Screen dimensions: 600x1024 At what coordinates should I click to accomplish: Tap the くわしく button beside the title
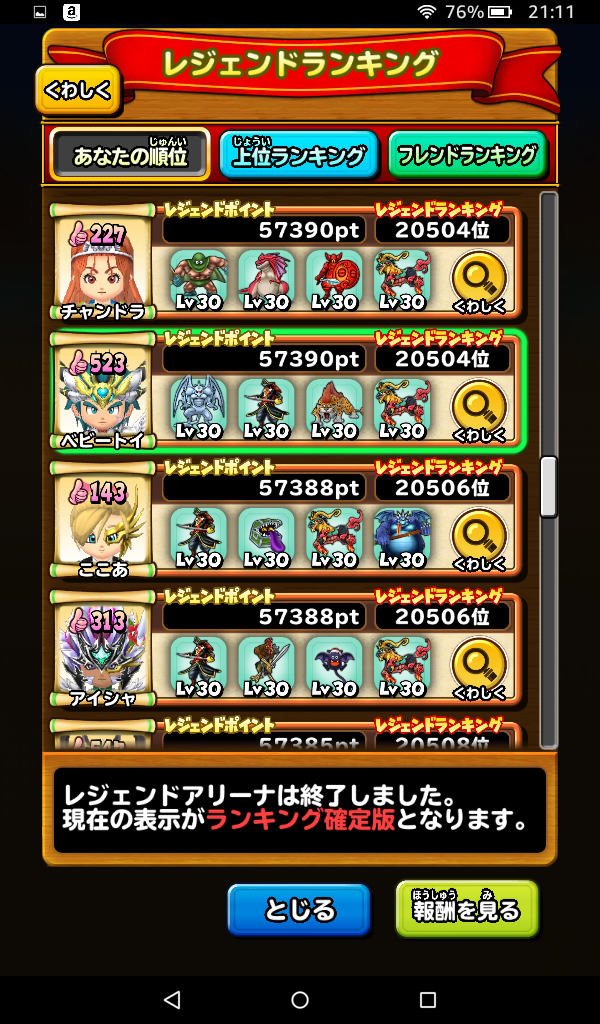pyautogui.click(x=78, y=91)
